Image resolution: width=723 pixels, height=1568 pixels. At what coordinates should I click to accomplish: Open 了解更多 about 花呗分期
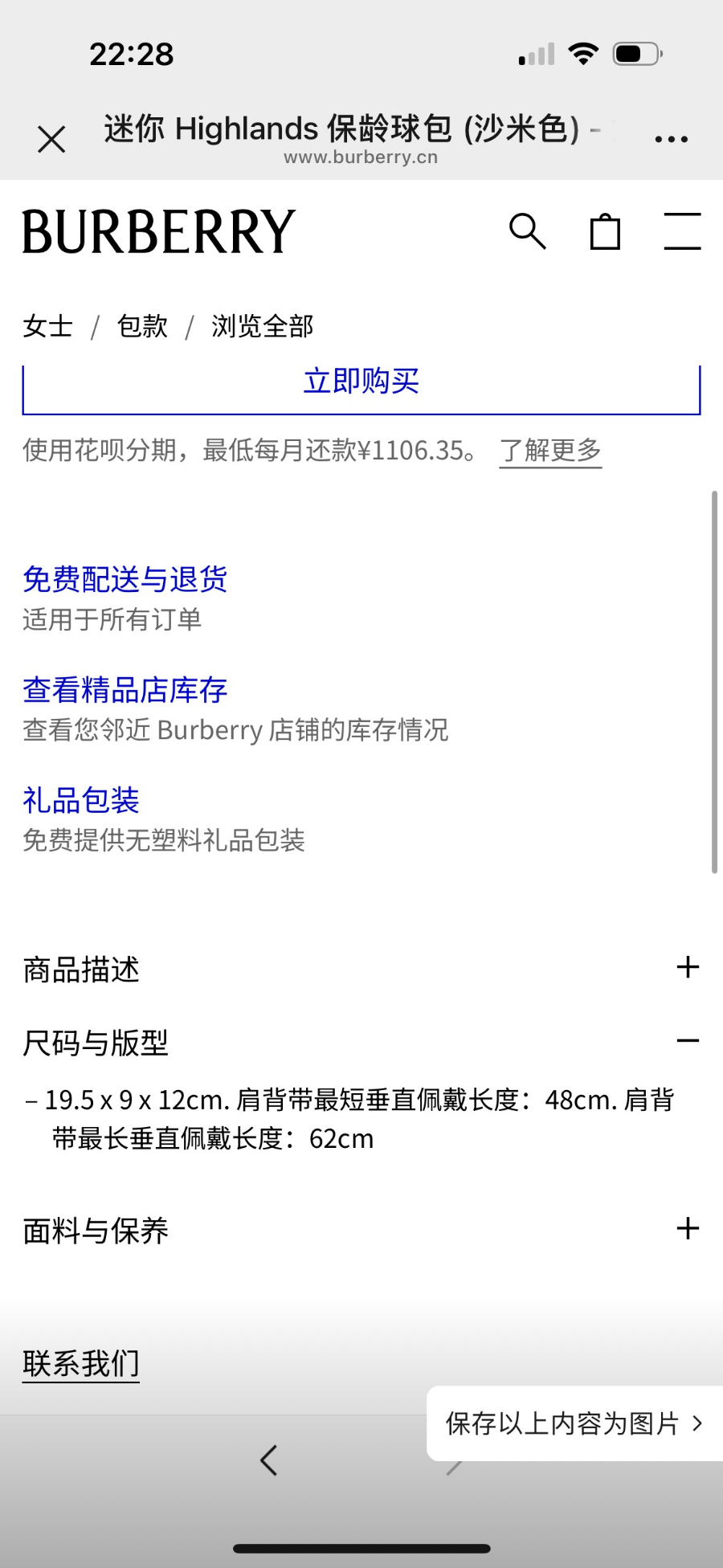click(550, 451)
